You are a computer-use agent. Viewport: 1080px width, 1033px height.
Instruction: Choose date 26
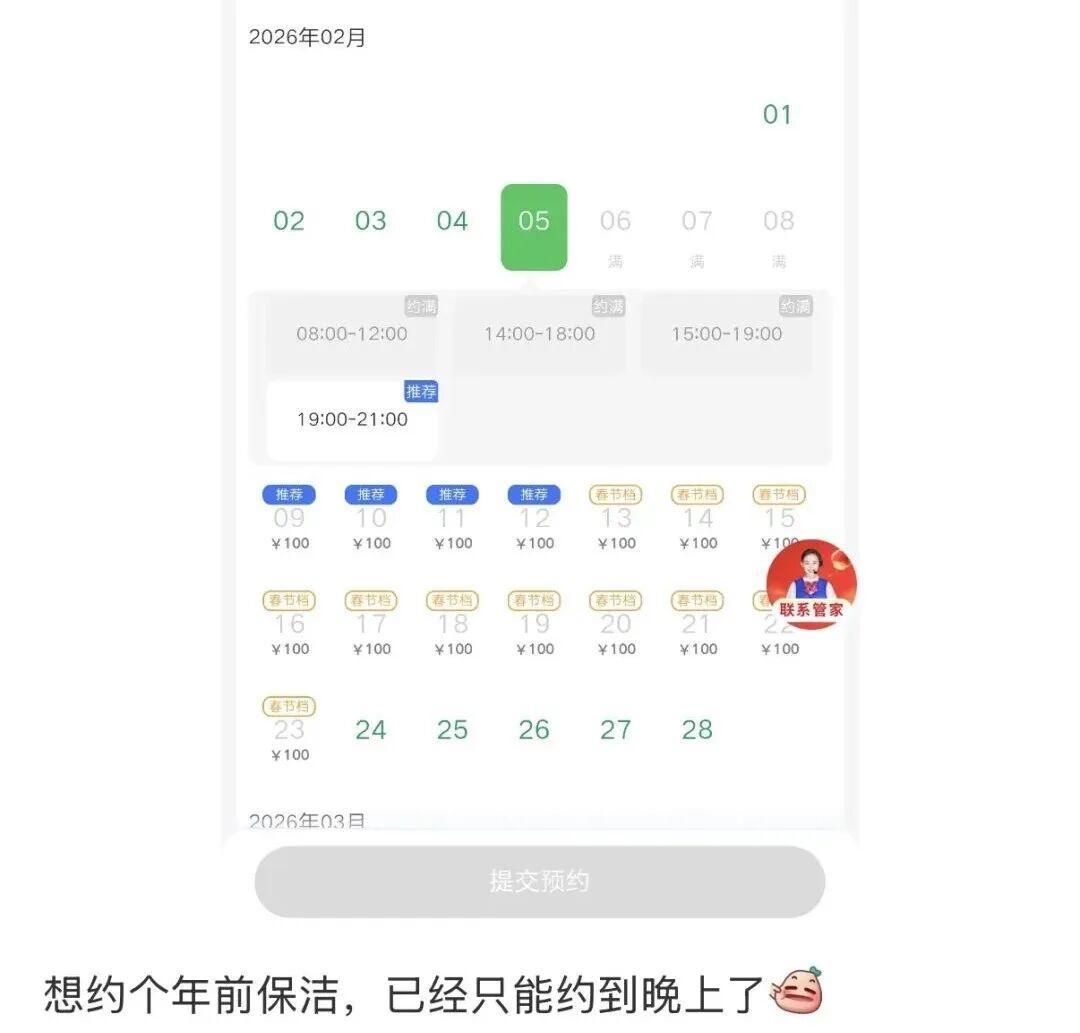click(x=534, y=730)
